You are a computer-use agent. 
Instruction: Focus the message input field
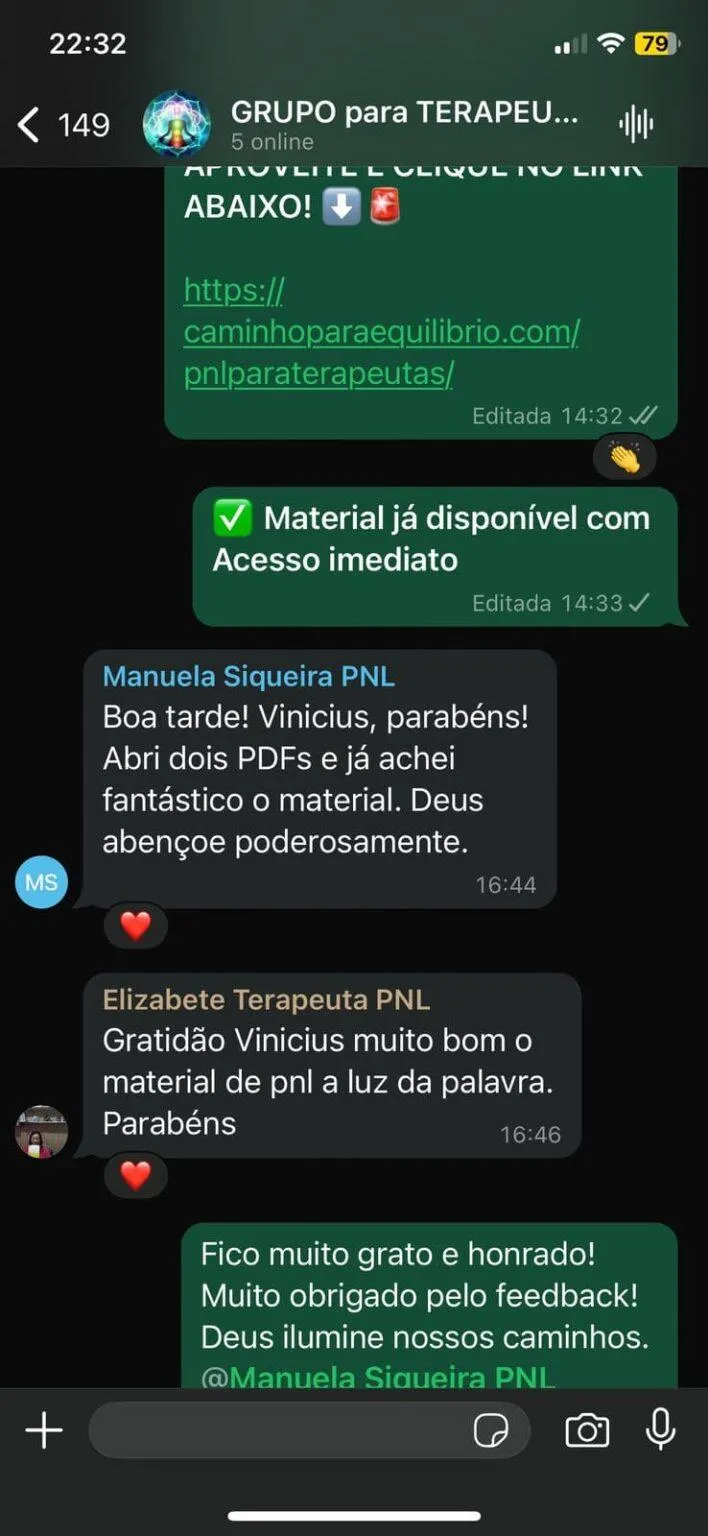coord(280,1431)
